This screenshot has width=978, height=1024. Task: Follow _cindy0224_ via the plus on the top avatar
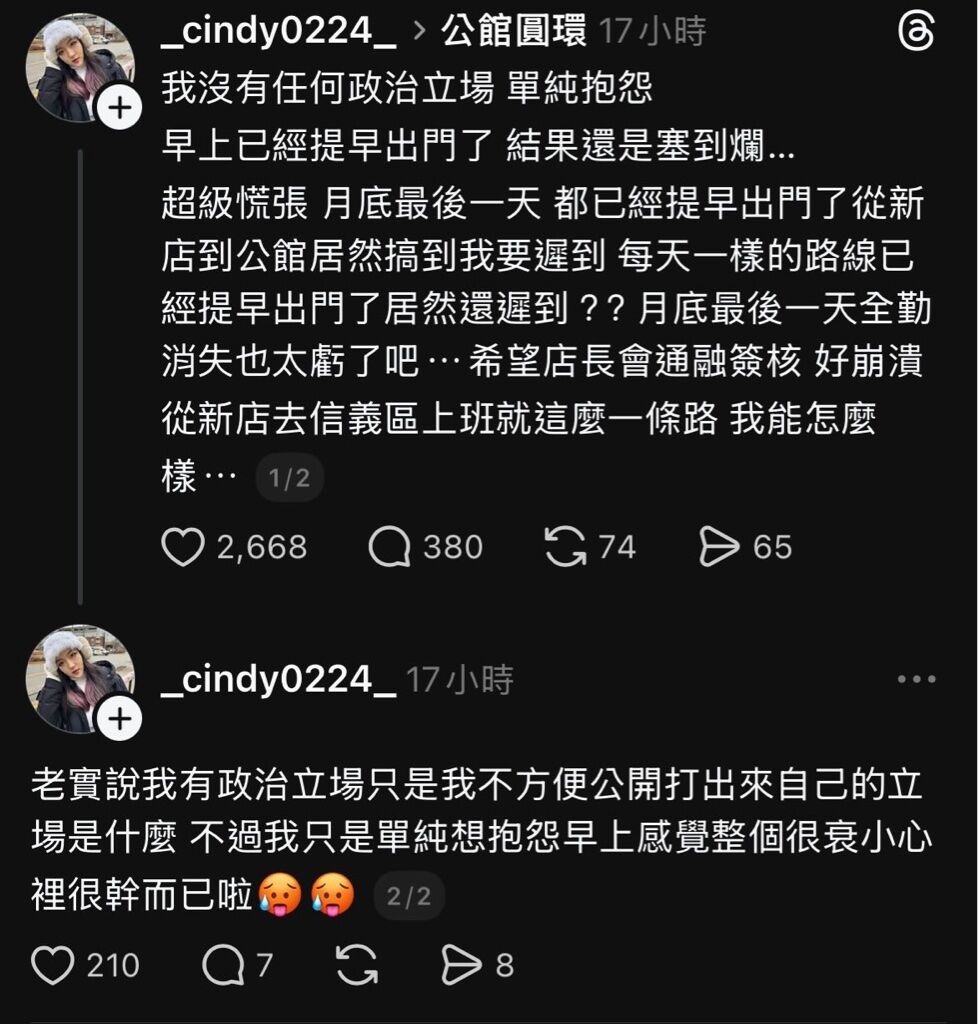(118, 109)
